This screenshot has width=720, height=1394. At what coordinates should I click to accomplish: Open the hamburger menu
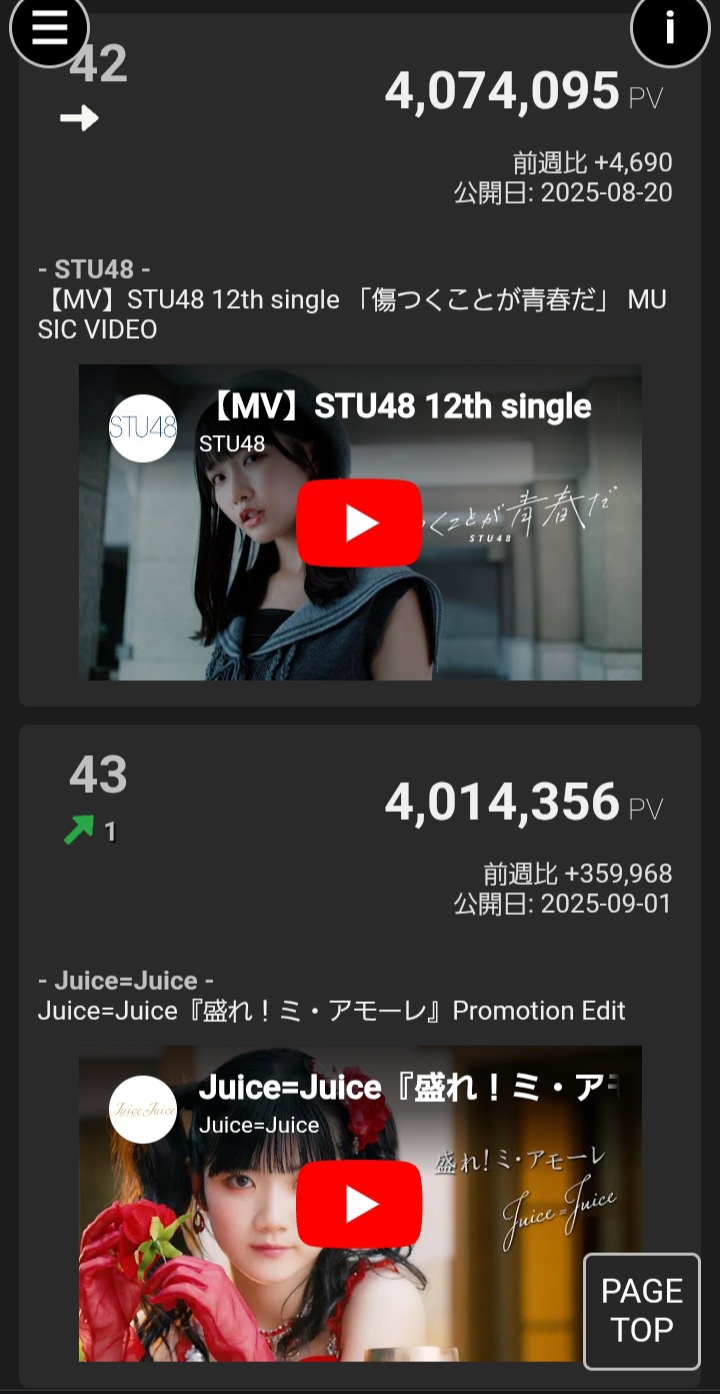(49, 29)
